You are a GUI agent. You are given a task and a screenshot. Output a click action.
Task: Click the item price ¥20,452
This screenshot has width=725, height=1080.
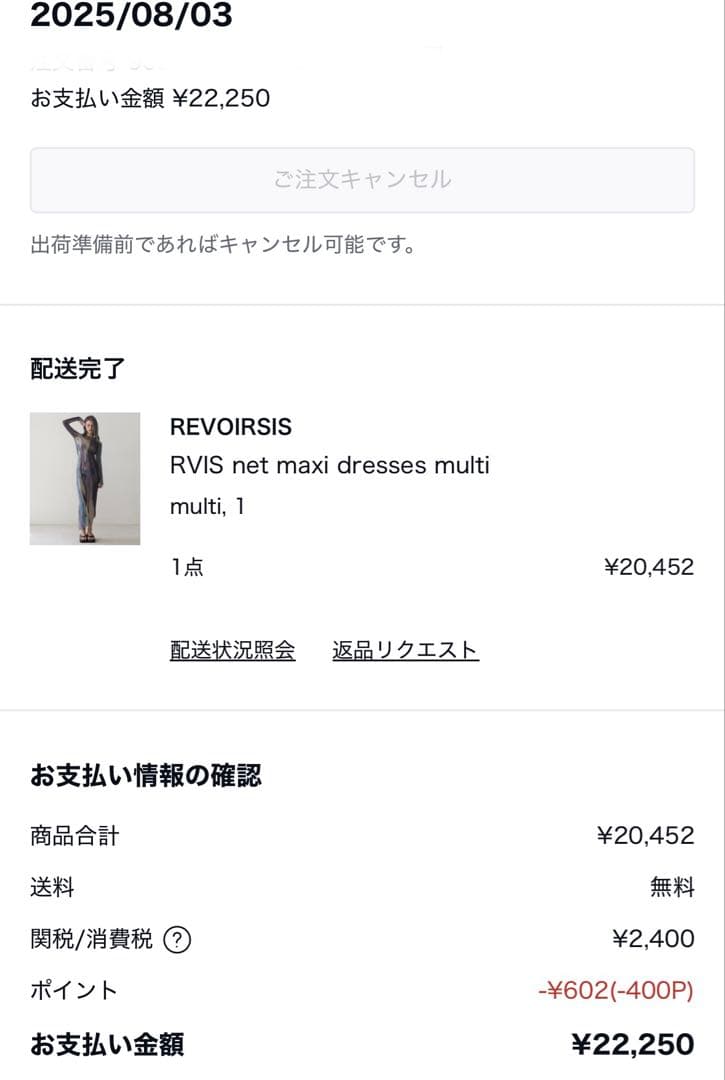(650, 565)
